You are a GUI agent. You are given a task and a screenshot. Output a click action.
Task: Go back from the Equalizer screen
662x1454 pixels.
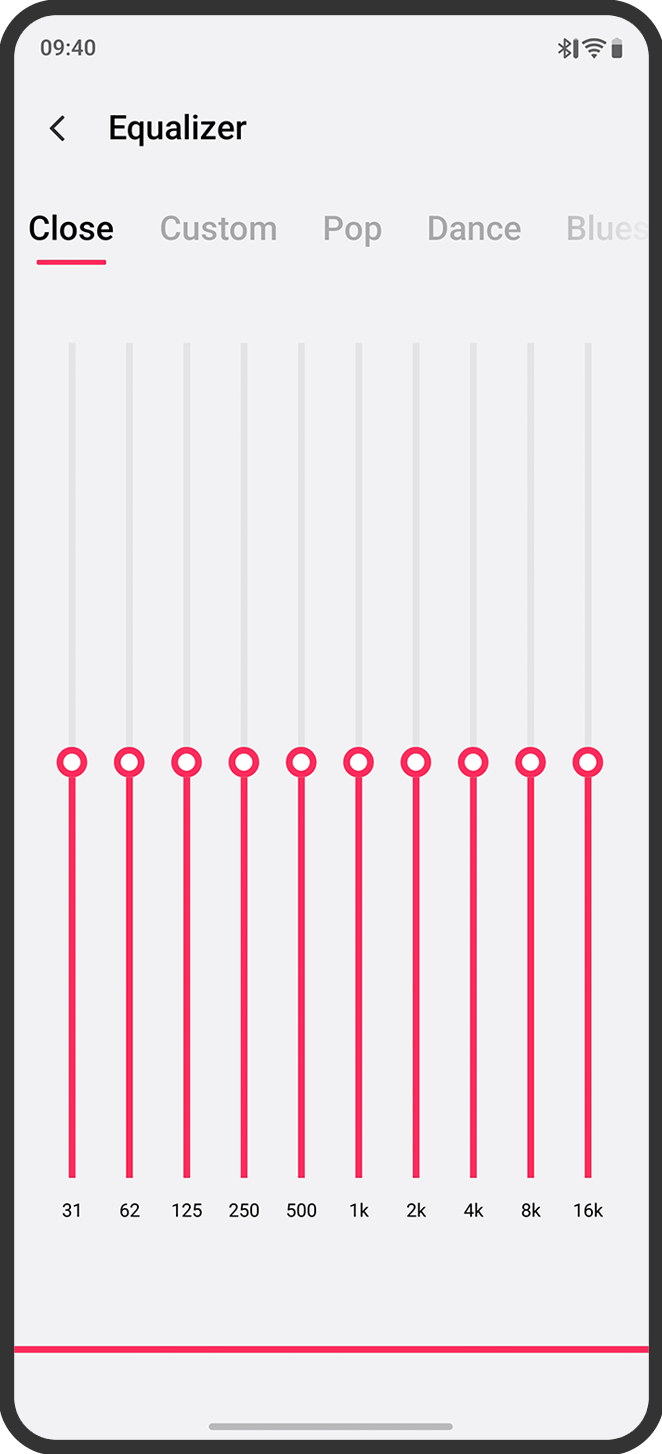click(x=58, y=128)
